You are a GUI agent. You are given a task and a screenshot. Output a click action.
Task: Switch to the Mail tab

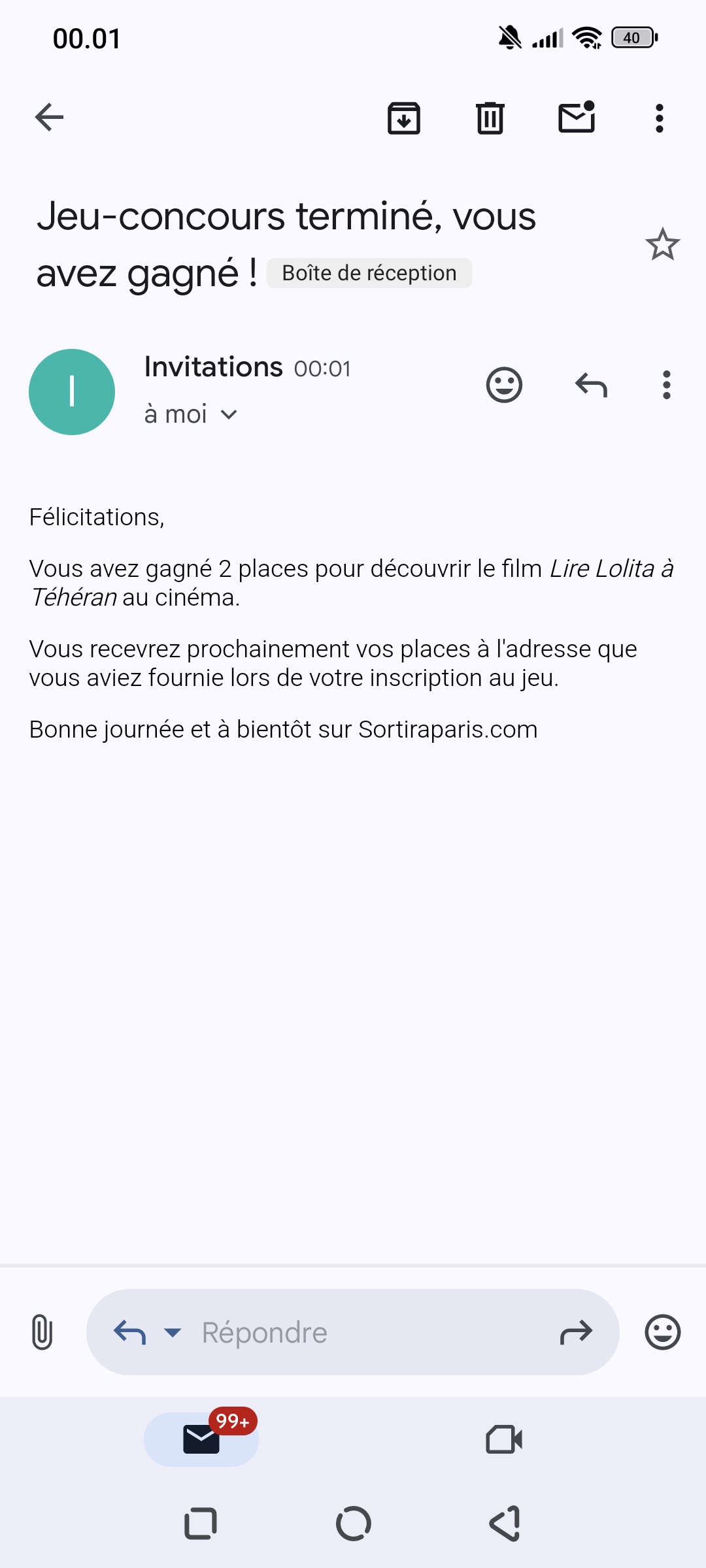[201, 1439]
